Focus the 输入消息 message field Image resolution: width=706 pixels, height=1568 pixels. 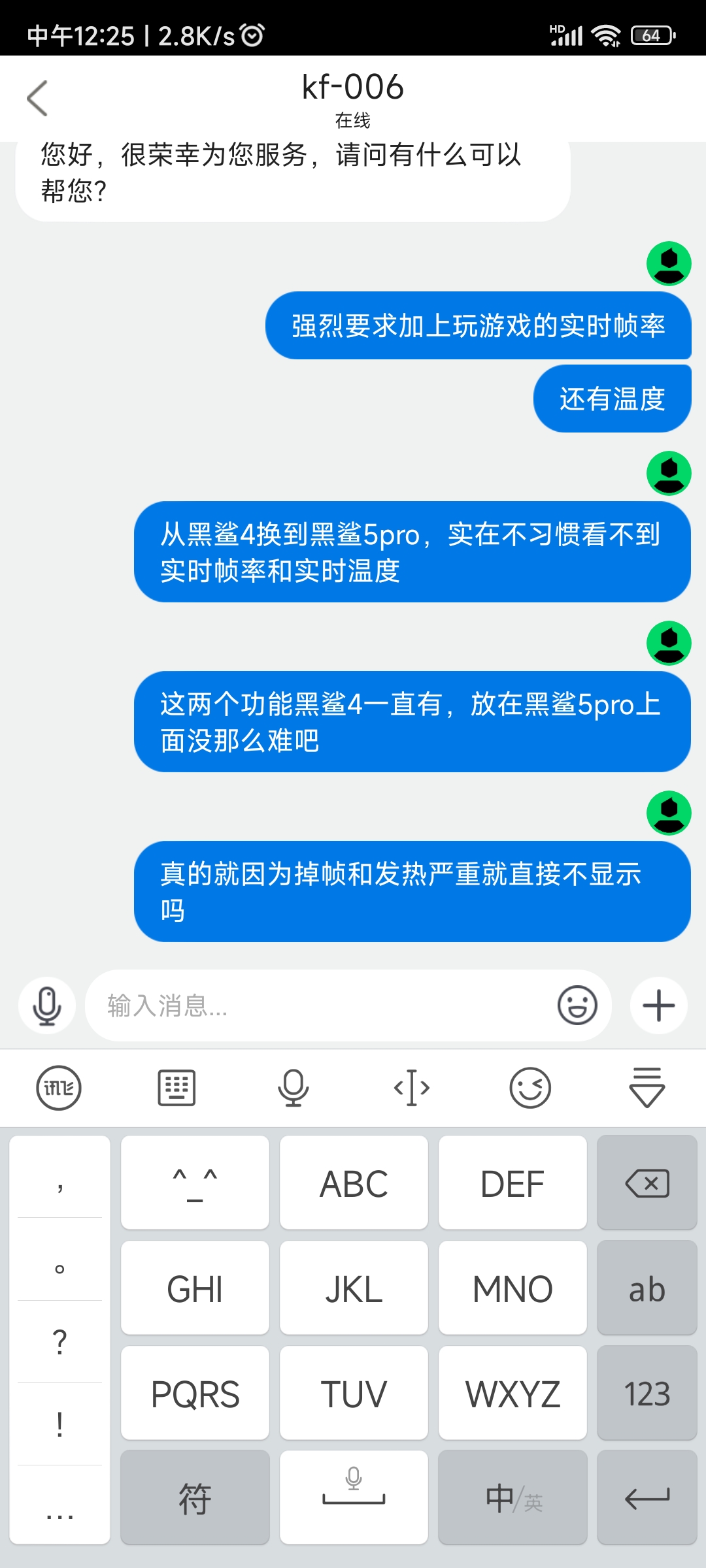(x=320, y=1005)
